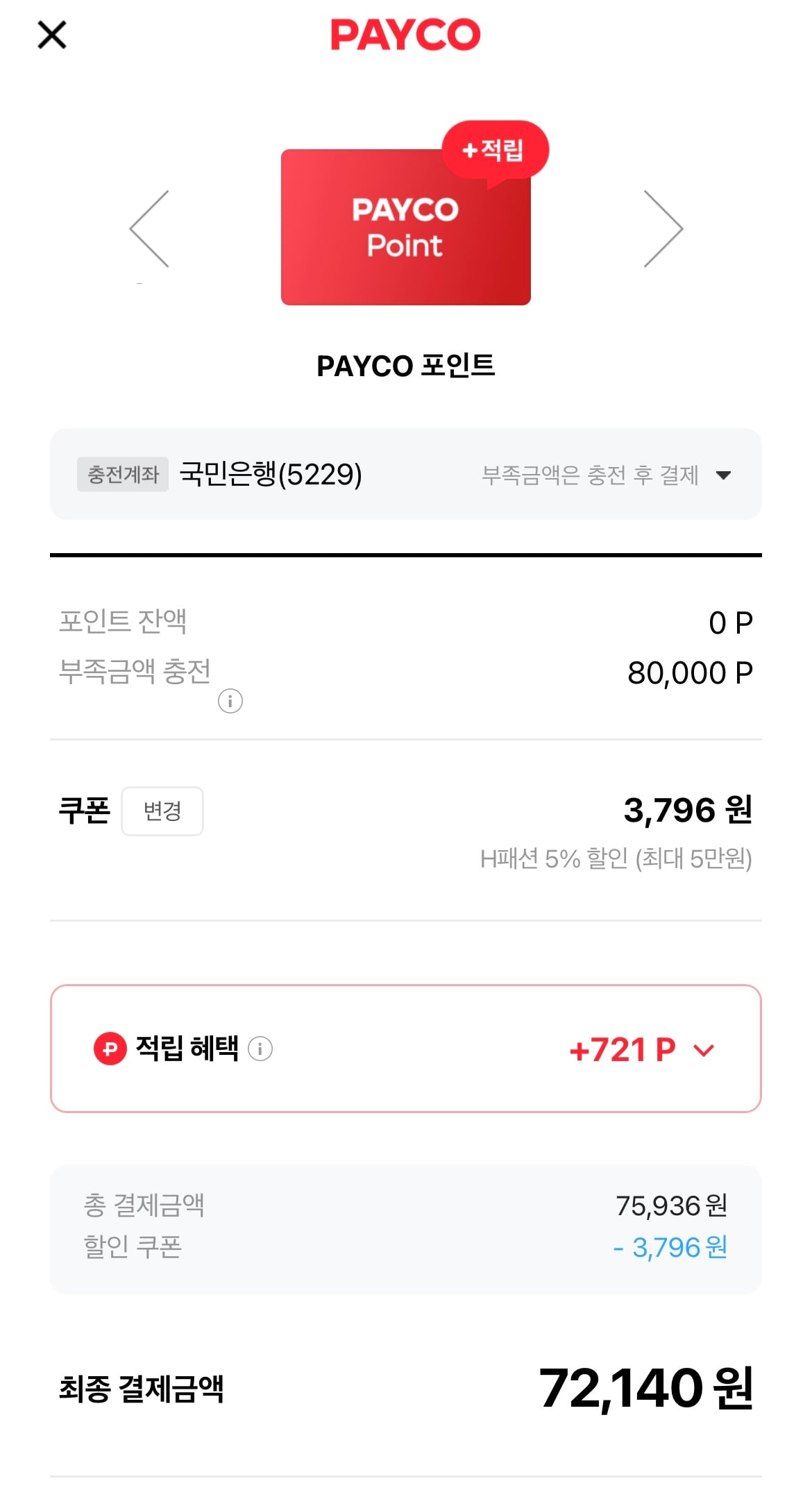812x1490 pixels.
Task: Open the 국민은행(5229) charge account dropdown
Action: pos(723,475)
